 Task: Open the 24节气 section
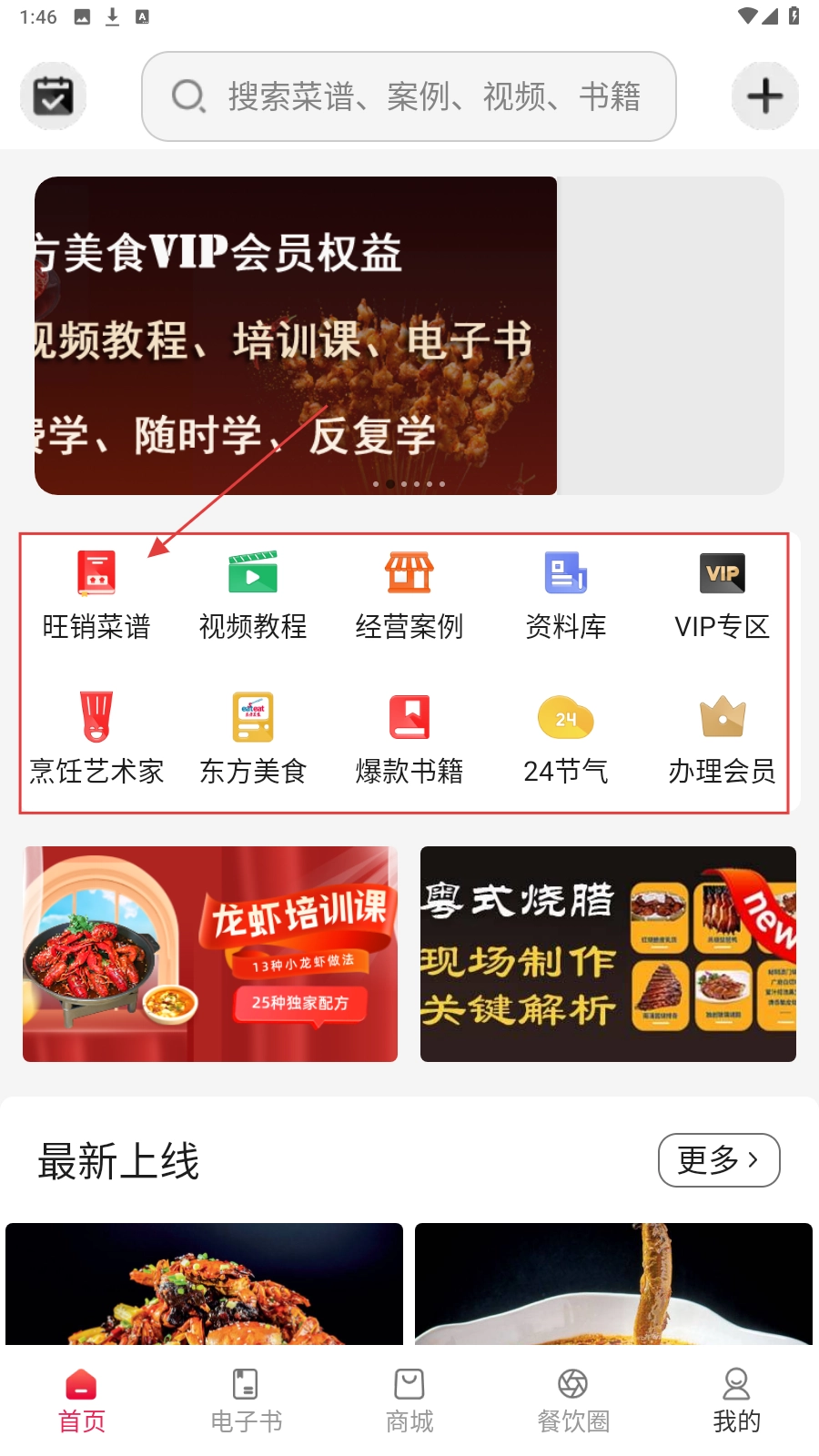pos(566,739)
